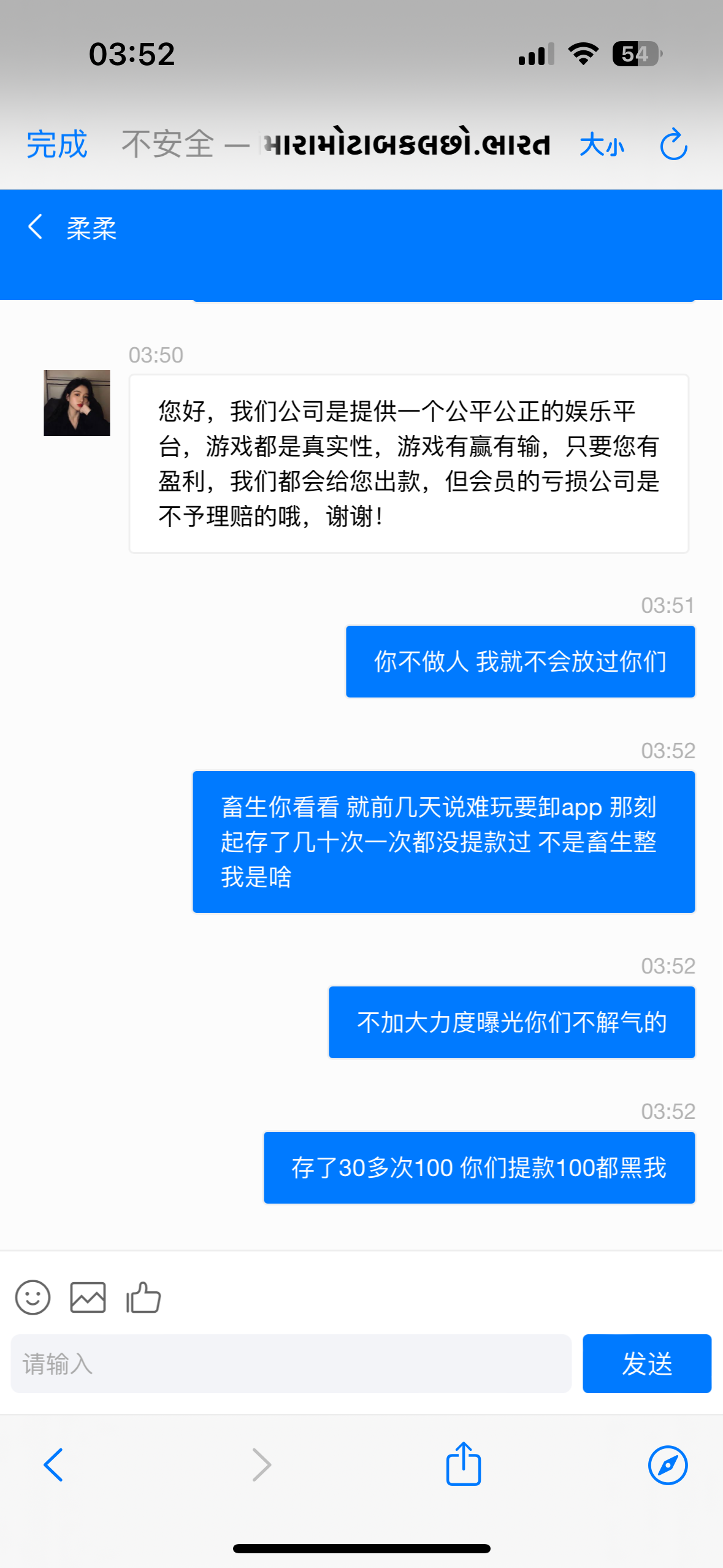This screenshot has width=723, height=1568.
Task: Open the page in Safari
Action: (667, 1465)
